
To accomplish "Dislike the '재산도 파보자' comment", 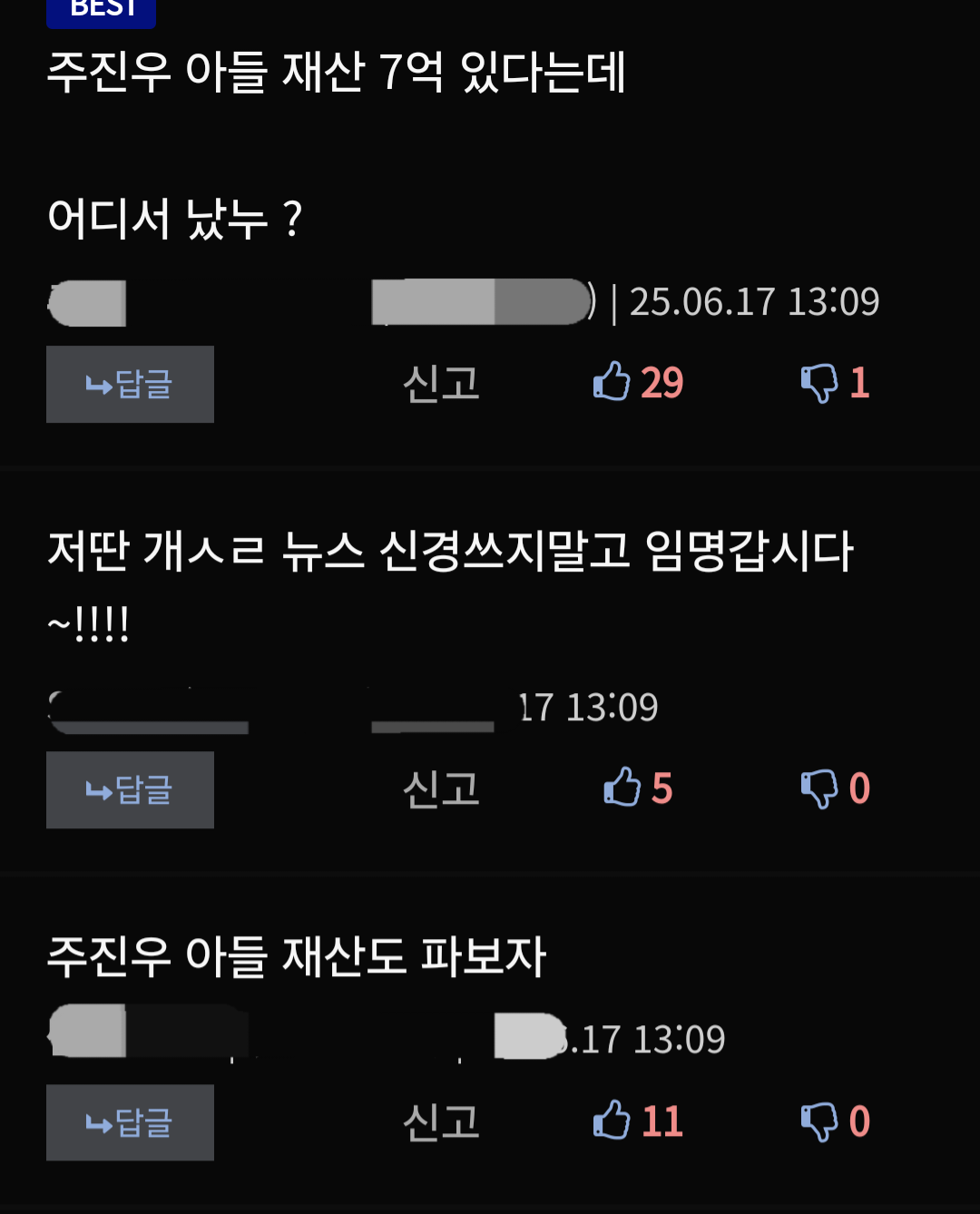I will [x=819, y=1121].
